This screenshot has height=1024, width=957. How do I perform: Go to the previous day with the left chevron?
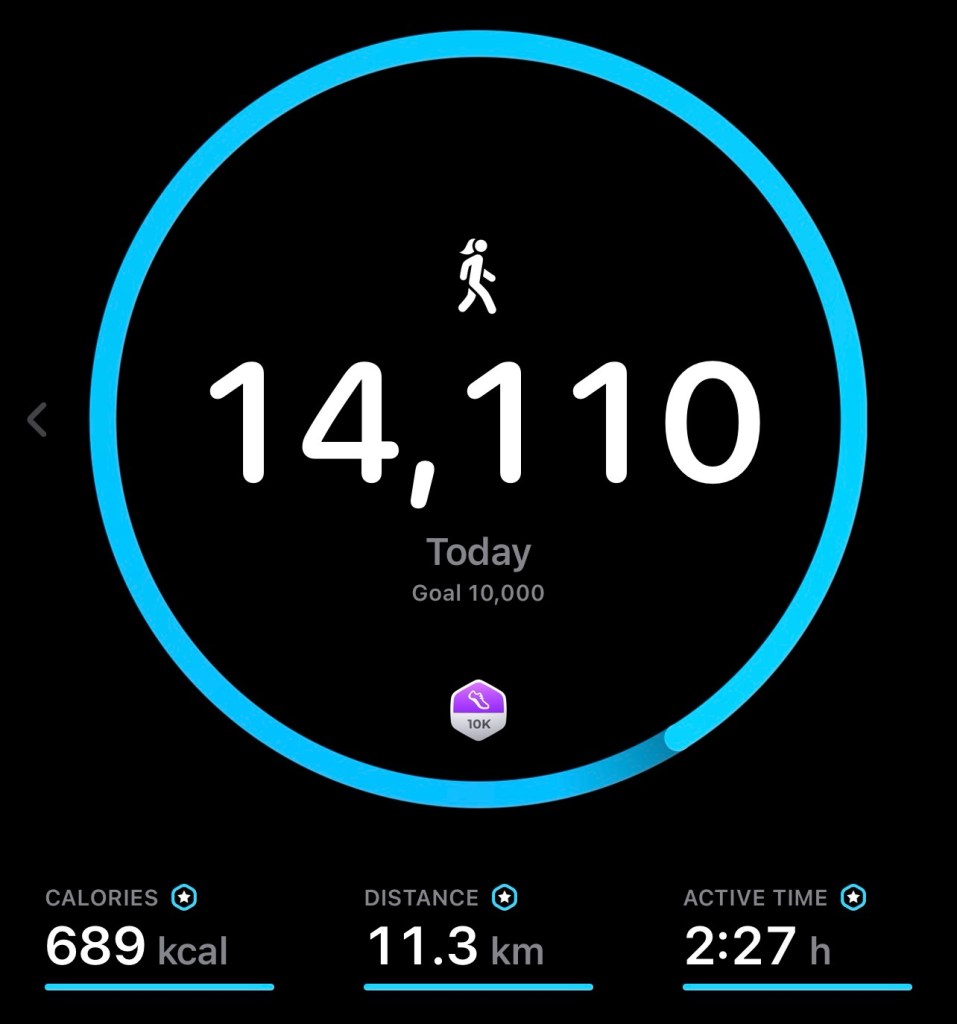coord(37,419)
